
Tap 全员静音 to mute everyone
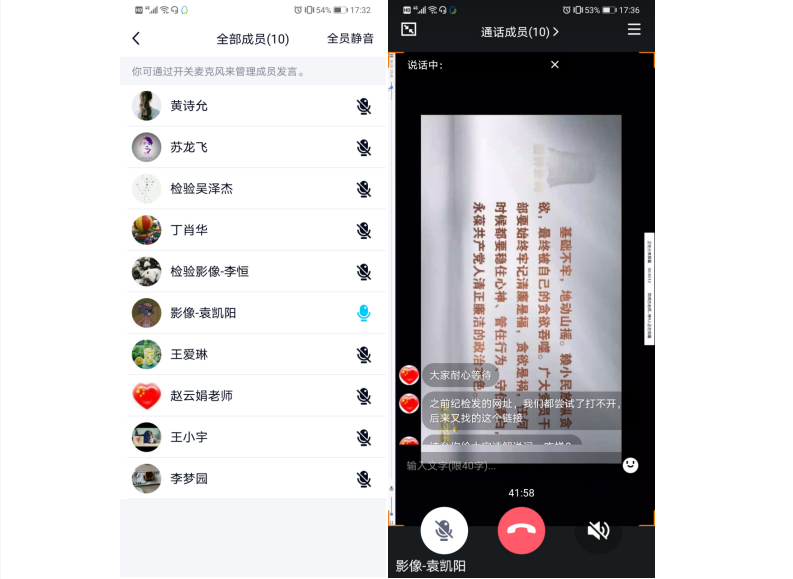point(350,39)
